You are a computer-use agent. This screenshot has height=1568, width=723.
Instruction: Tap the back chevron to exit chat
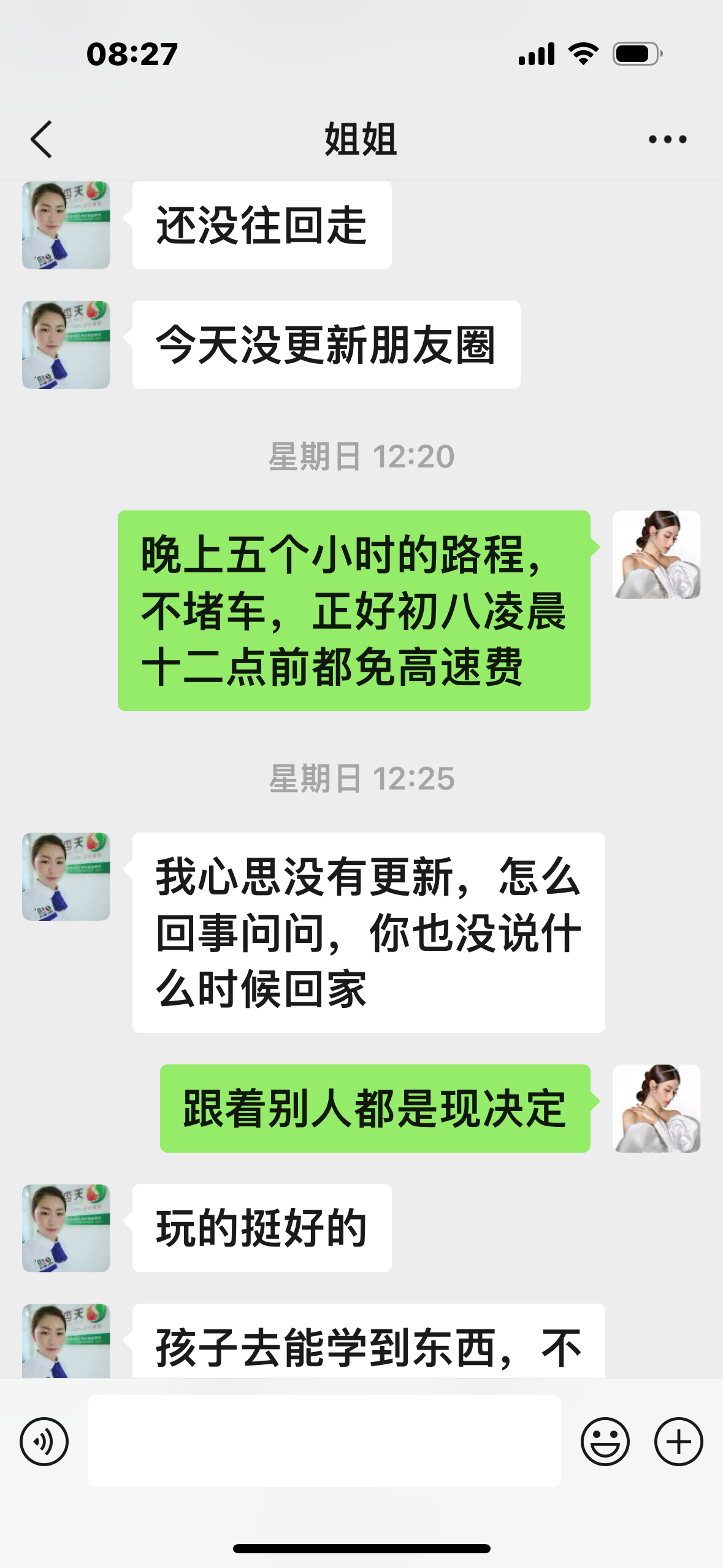pos(39,140)
